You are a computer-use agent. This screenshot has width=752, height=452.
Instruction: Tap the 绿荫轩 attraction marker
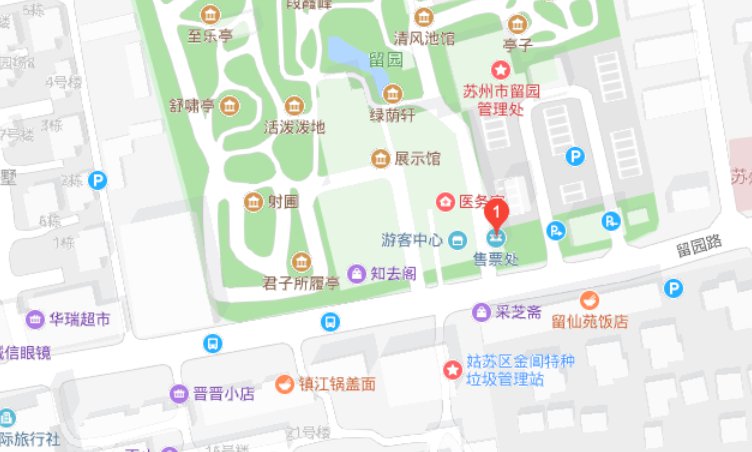point(392,93)
